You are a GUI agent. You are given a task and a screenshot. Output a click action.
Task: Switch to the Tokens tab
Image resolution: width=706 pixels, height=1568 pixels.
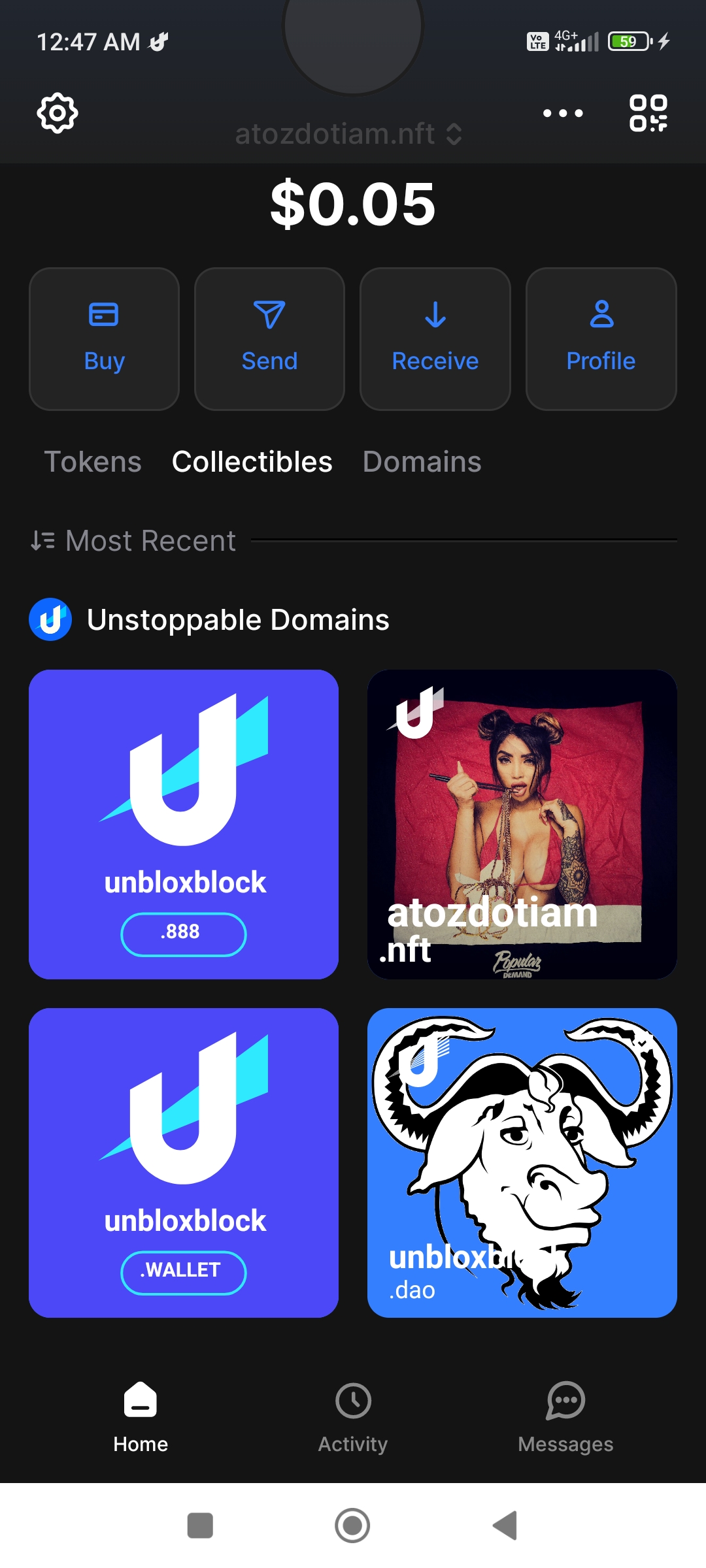coord(93,462)
